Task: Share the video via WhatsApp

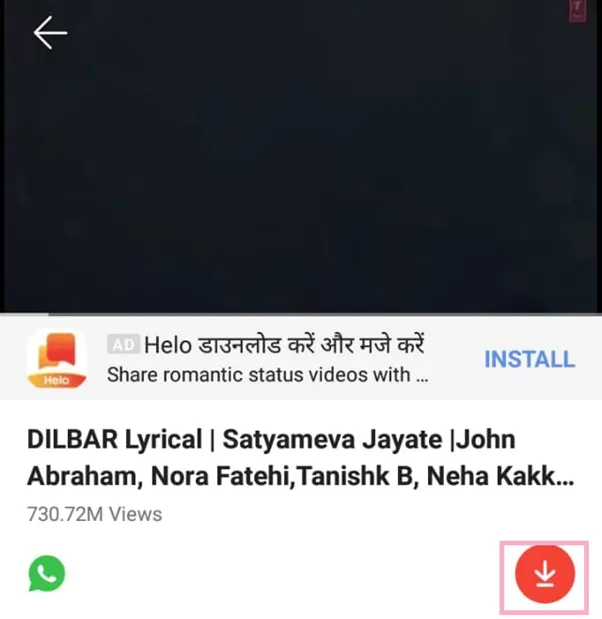Action: [46, 573]
